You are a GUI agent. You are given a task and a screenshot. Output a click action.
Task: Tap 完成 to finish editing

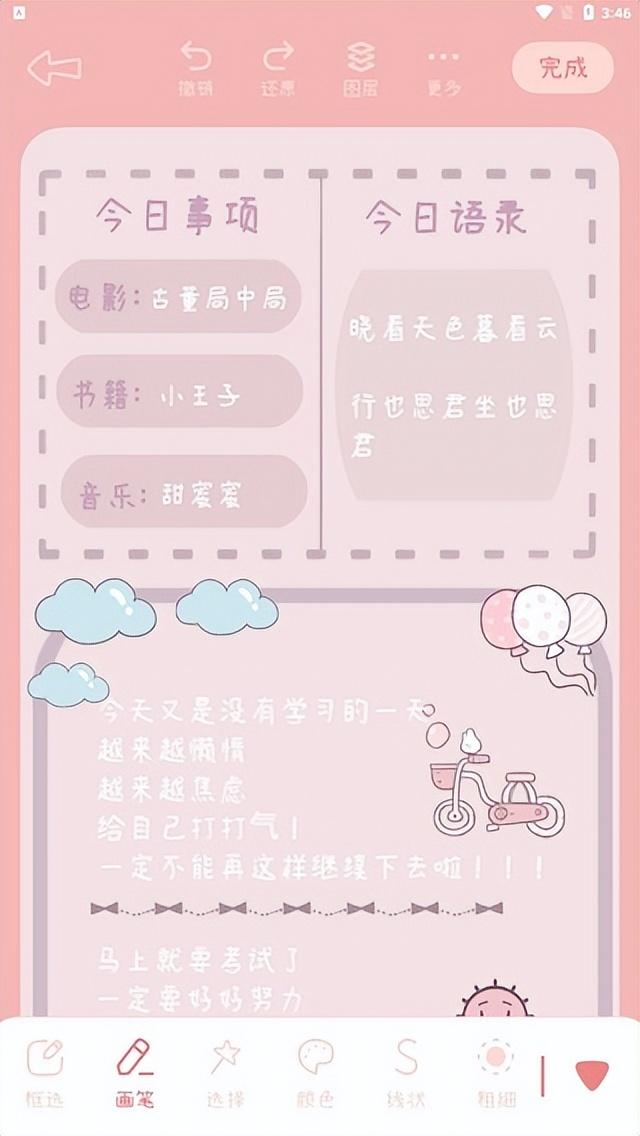coord(563,68)
